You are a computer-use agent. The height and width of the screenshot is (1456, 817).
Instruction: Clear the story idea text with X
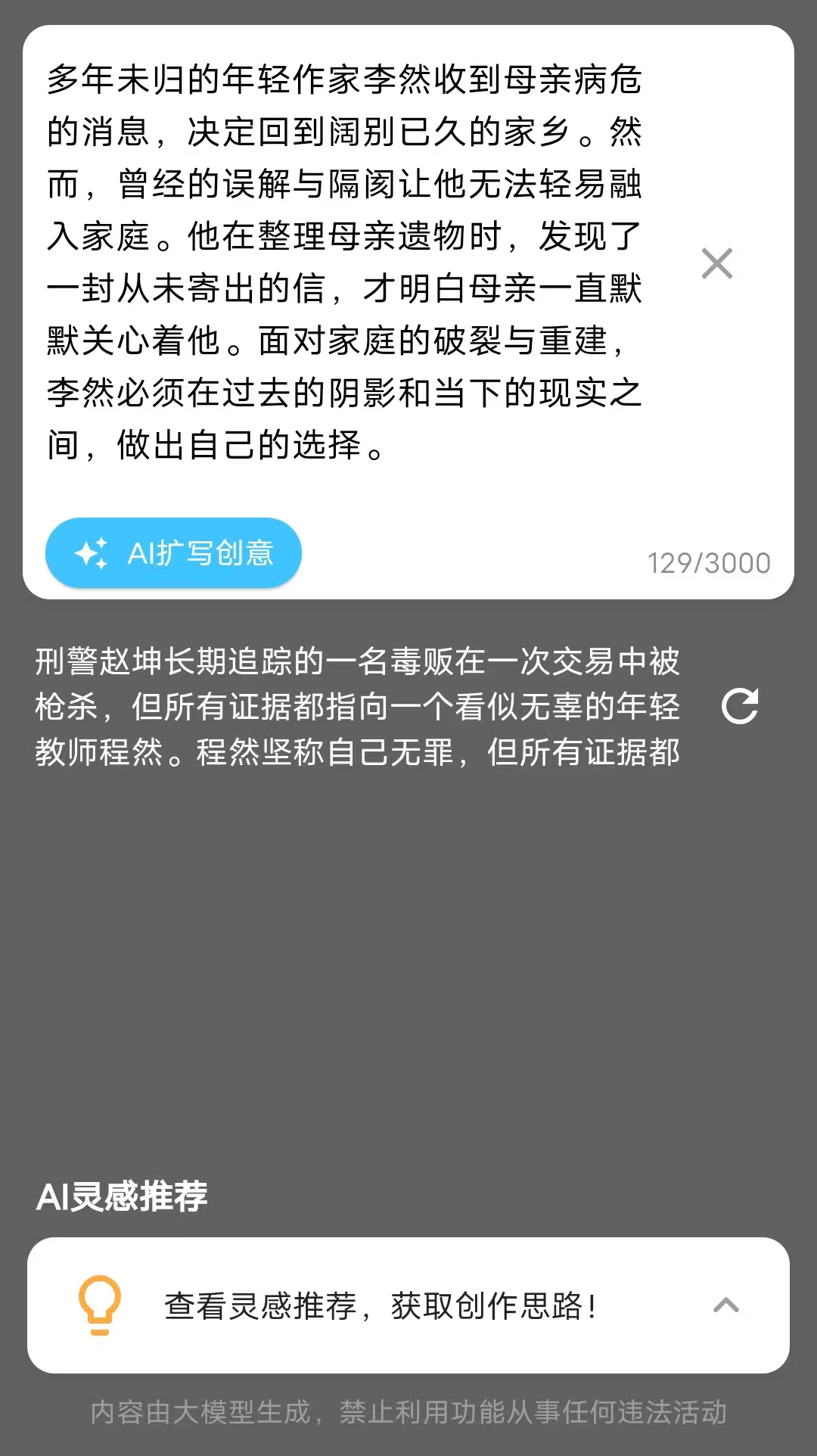(x=716, y=263)
